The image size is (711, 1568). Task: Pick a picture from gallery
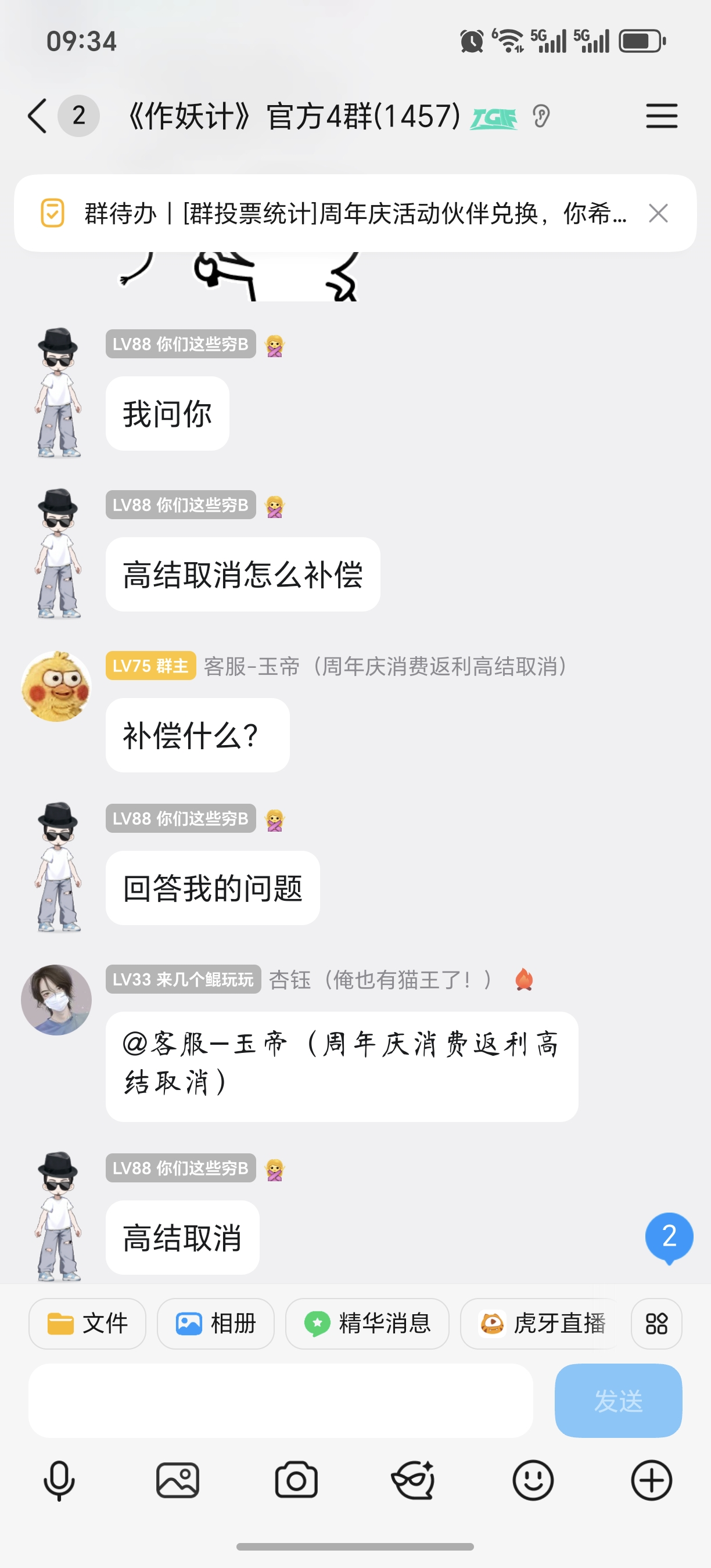pos(178,1480)
